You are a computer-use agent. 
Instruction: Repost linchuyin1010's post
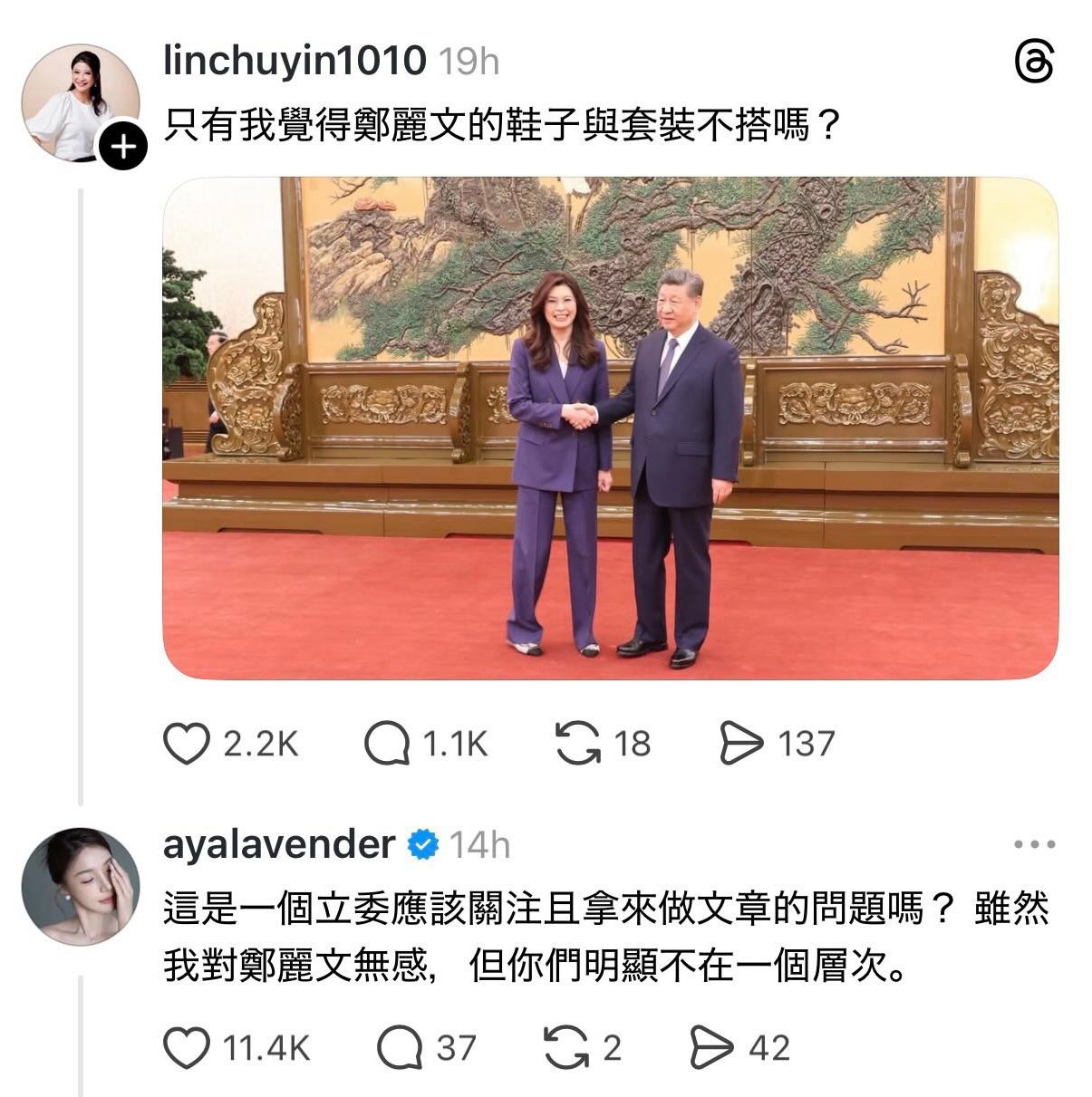[x=577, y=744]
